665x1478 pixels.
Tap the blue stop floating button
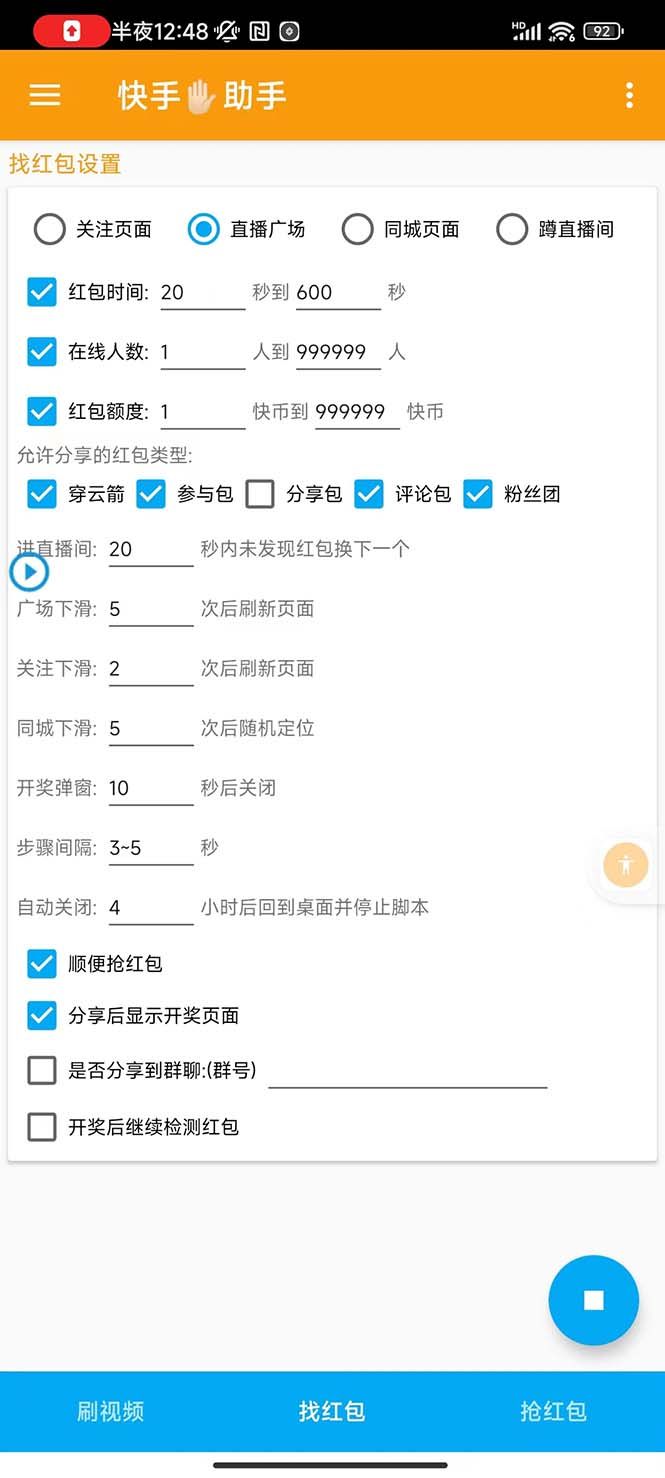coord(593,1300)
